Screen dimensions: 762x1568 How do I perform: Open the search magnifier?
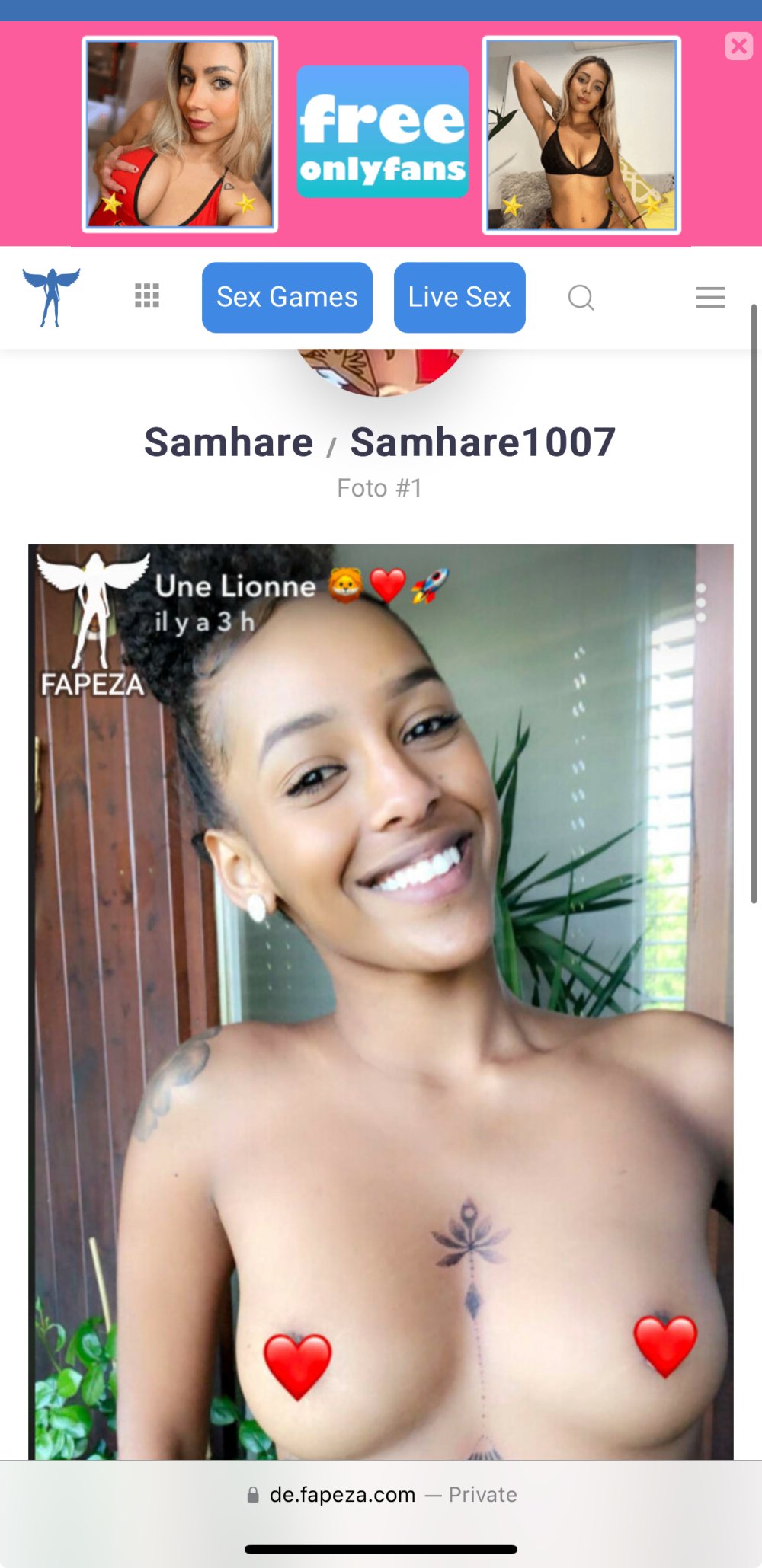click(581, 297)
